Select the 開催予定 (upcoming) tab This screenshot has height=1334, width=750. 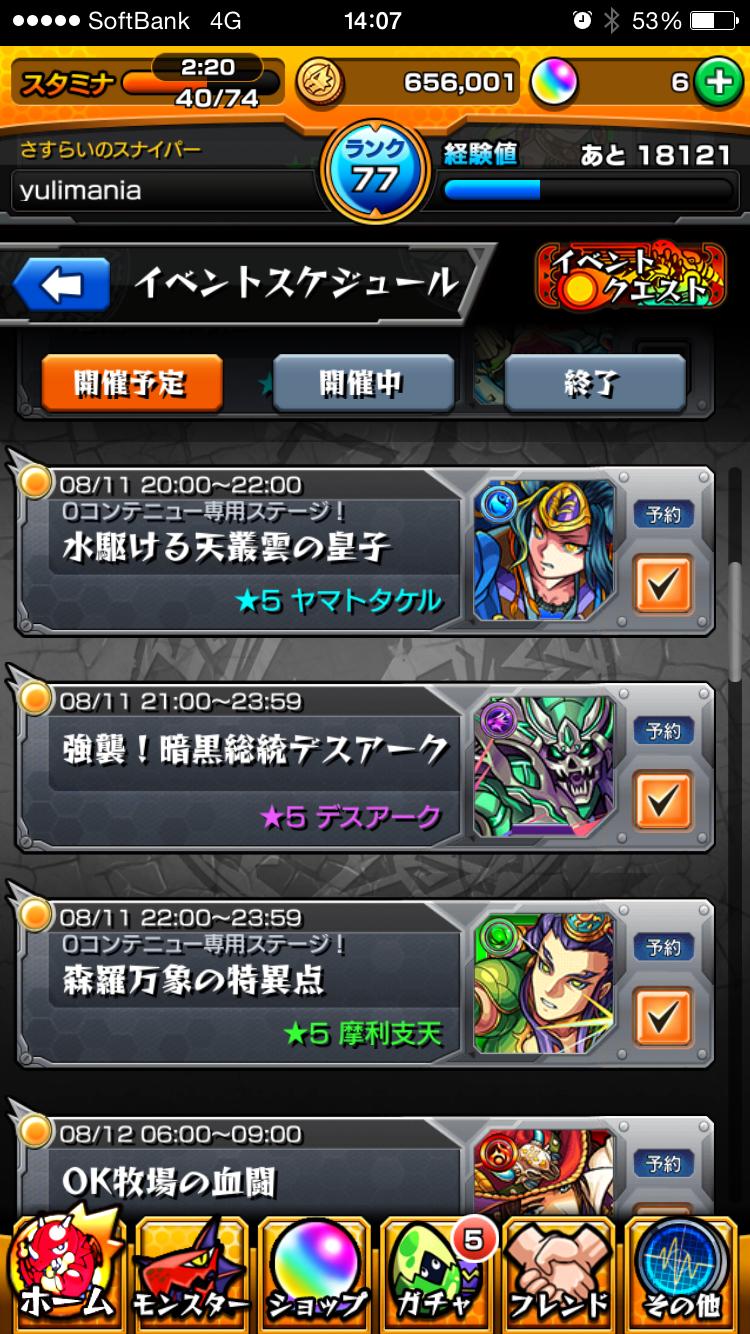131,383
